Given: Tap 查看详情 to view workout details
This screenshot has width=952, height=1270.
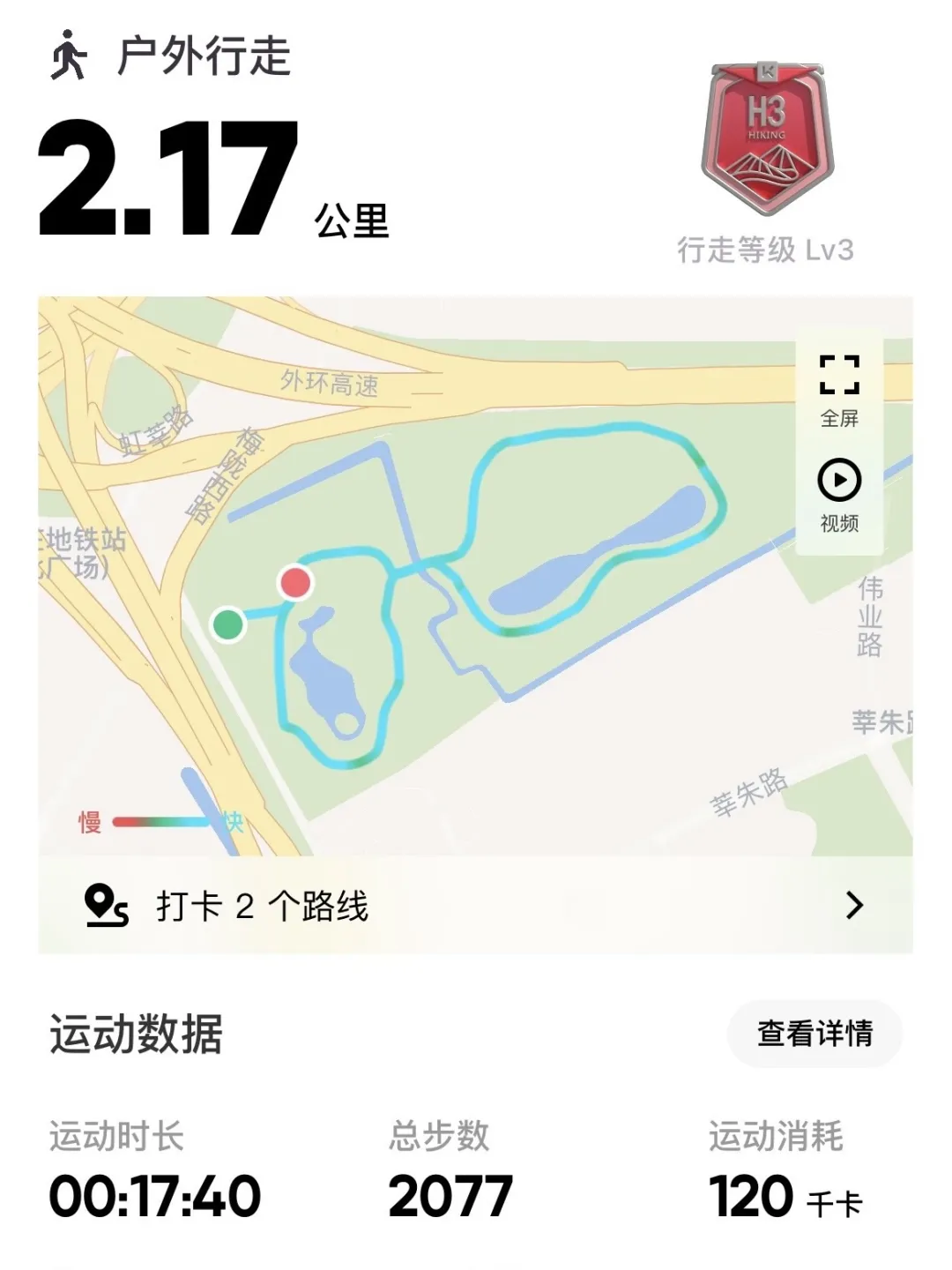Looking at the screenshot, I should click(814, 1034).
